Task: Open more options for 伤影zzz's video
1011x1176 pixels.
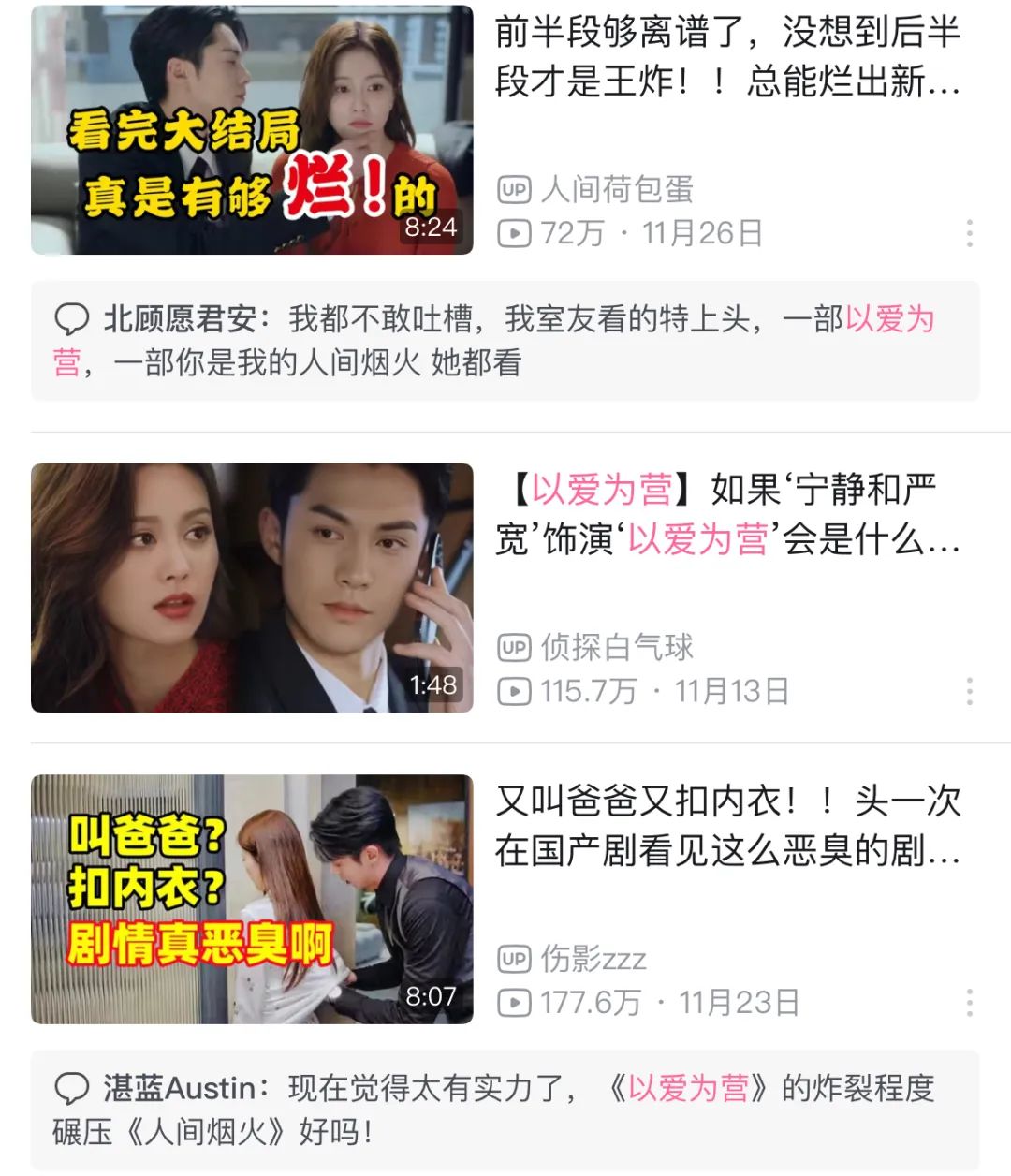Action: point(969,1003)
